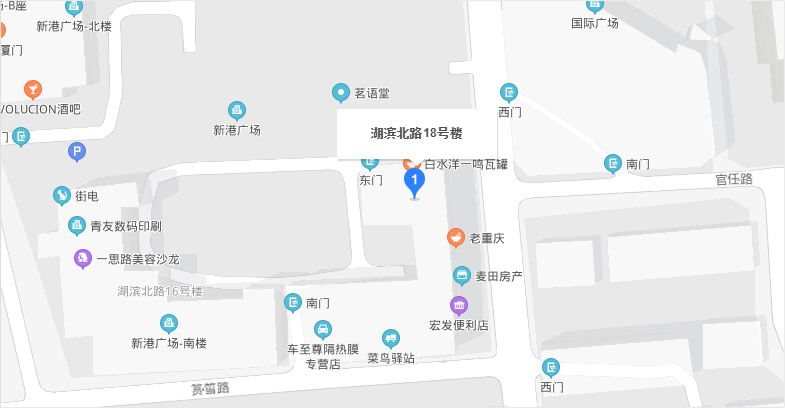Tap the 车至尊隔热膜专营店 marker

(x=322, y=329)
